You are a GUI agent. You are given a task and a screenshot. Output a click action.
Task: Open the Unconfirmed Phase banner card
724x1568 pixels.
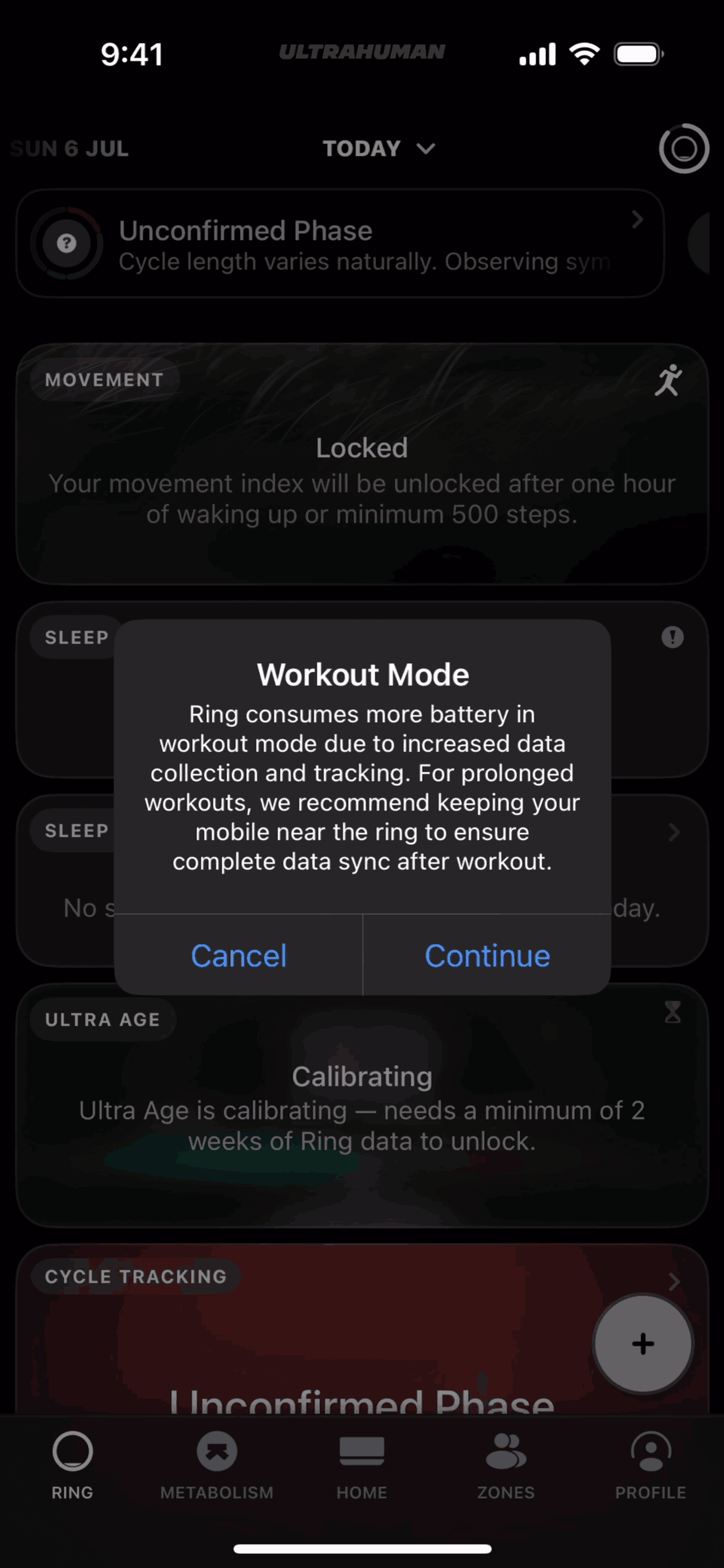[x=341, y=244]
